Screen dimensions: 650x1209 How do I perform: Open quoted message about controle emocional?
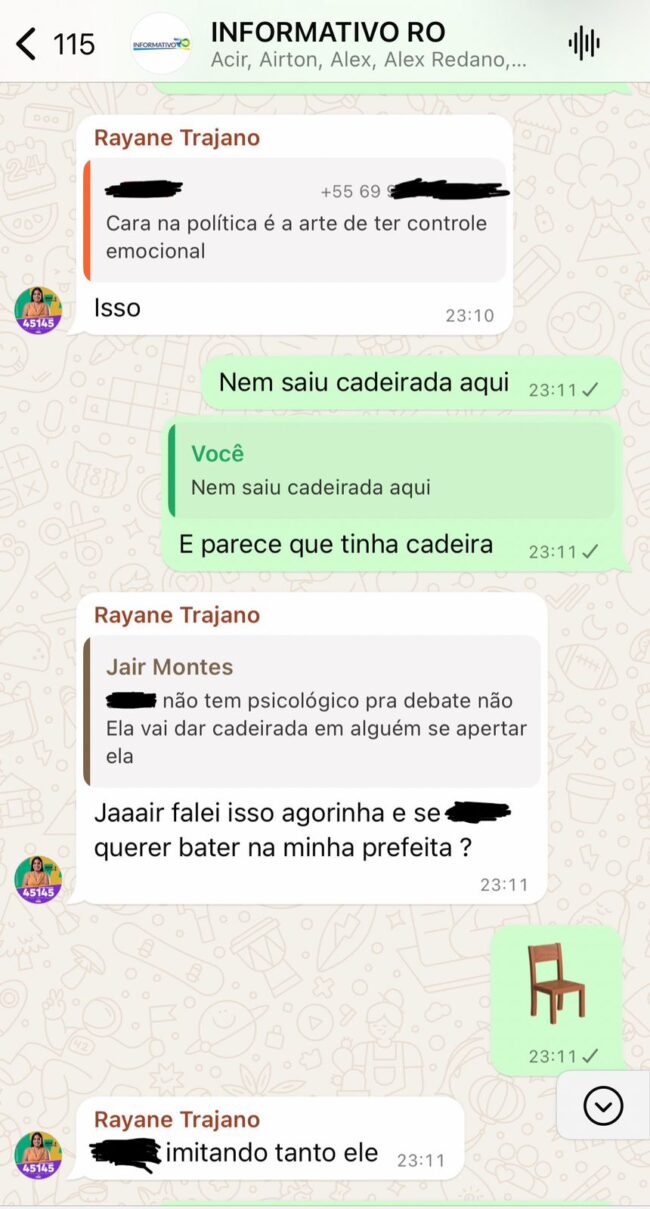296,220
